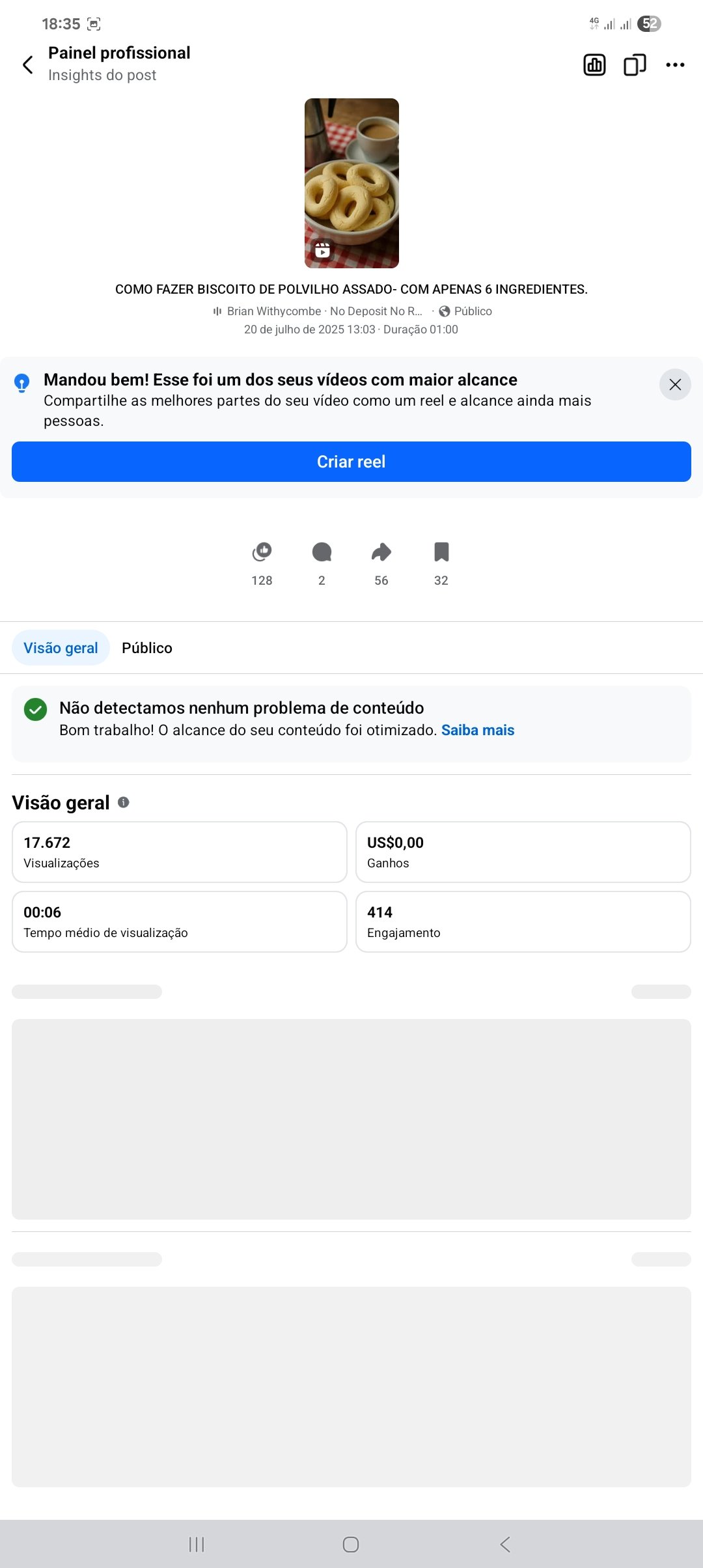The height and width of the screenshot is (1568, 703).
Task: Open recent apps from navigation bar
Action: click(197, 1545)
